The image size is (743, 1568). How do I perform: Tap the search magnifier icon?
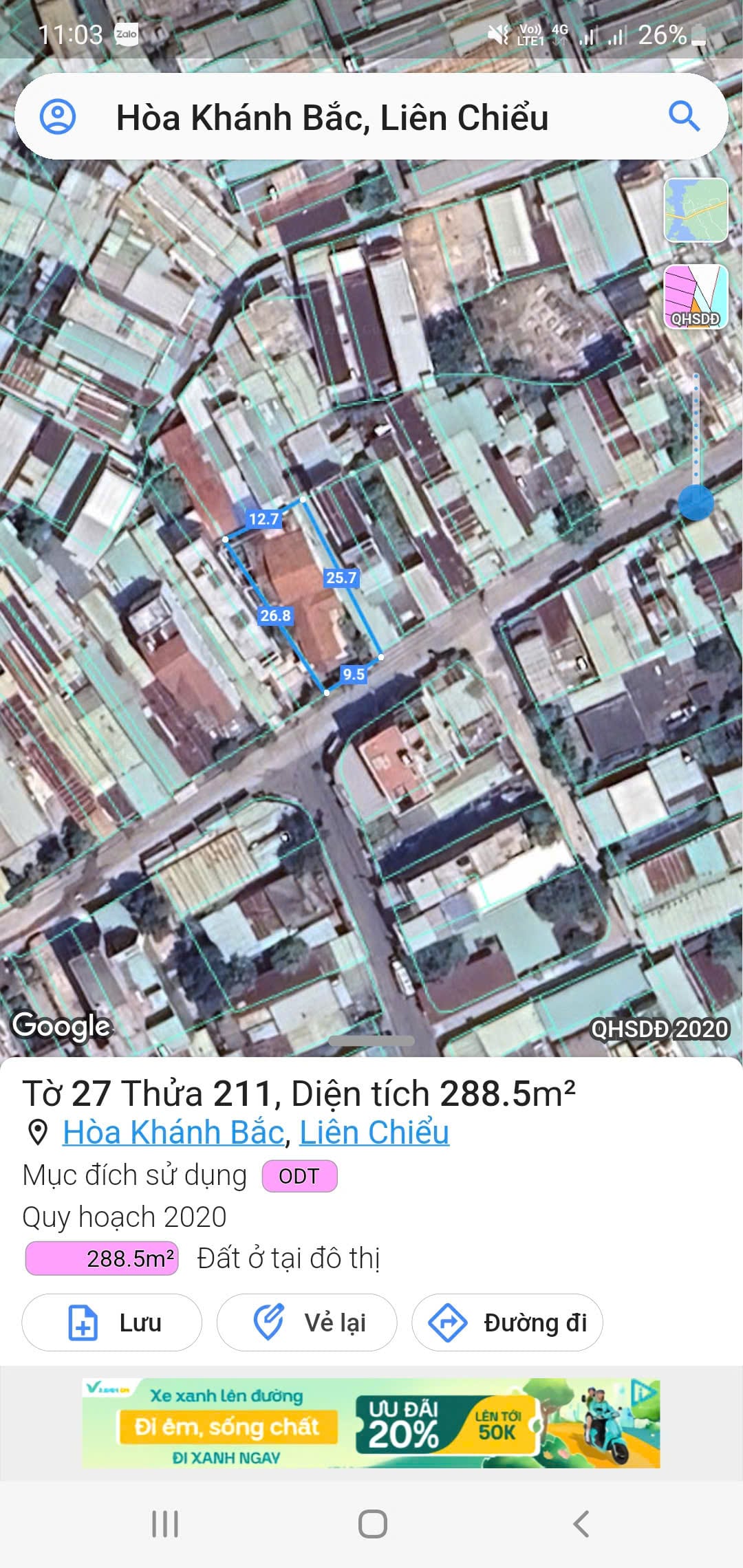pyautogui.click(x=684, y=116)
